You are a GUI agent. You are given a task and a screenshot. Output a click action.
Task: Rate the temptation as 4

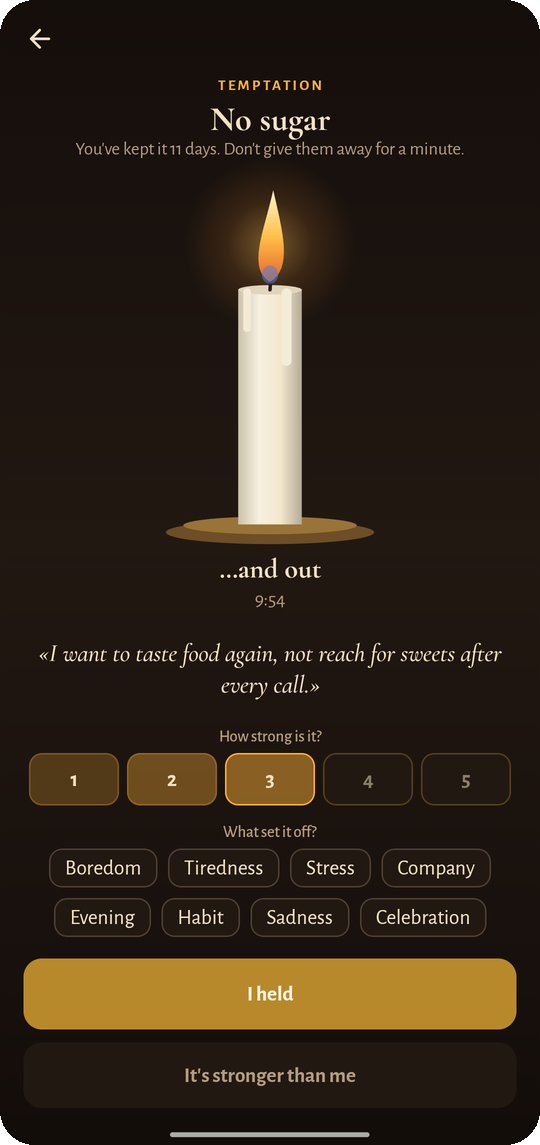click(x=368, y=779)
